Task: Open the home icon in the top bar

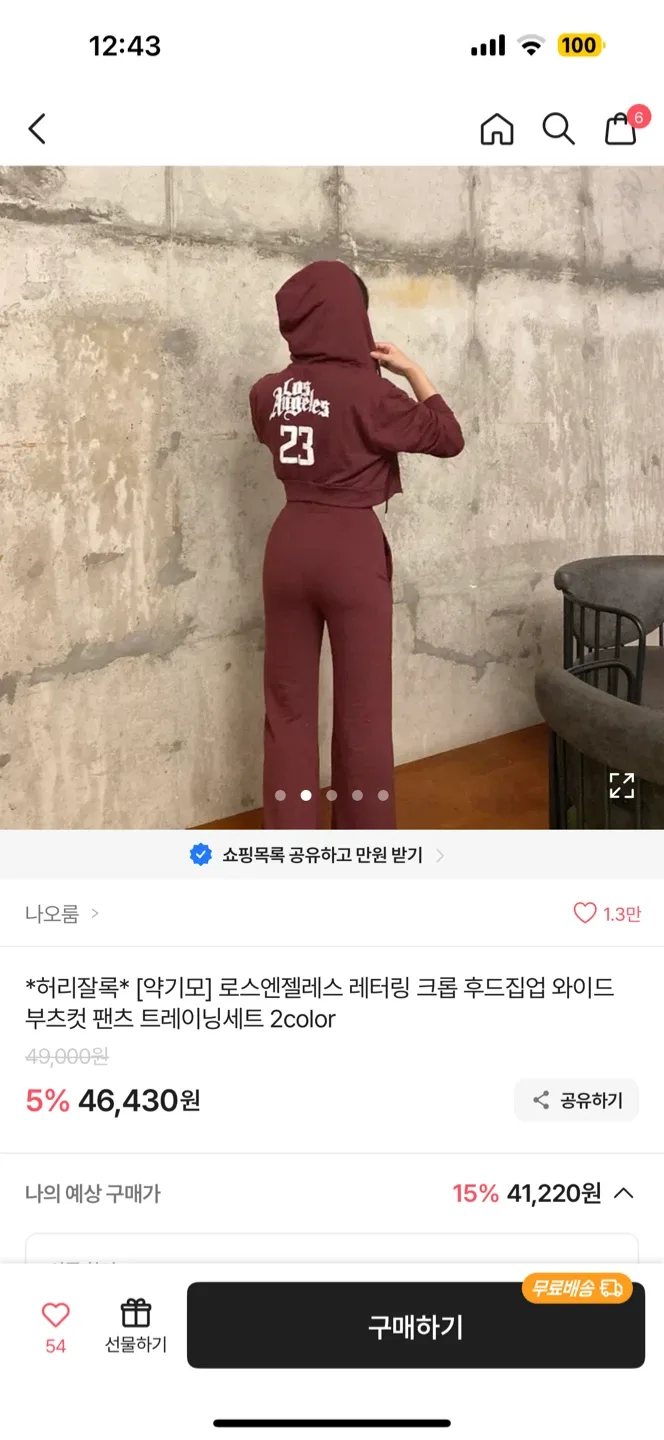Action: pos(497,129)
